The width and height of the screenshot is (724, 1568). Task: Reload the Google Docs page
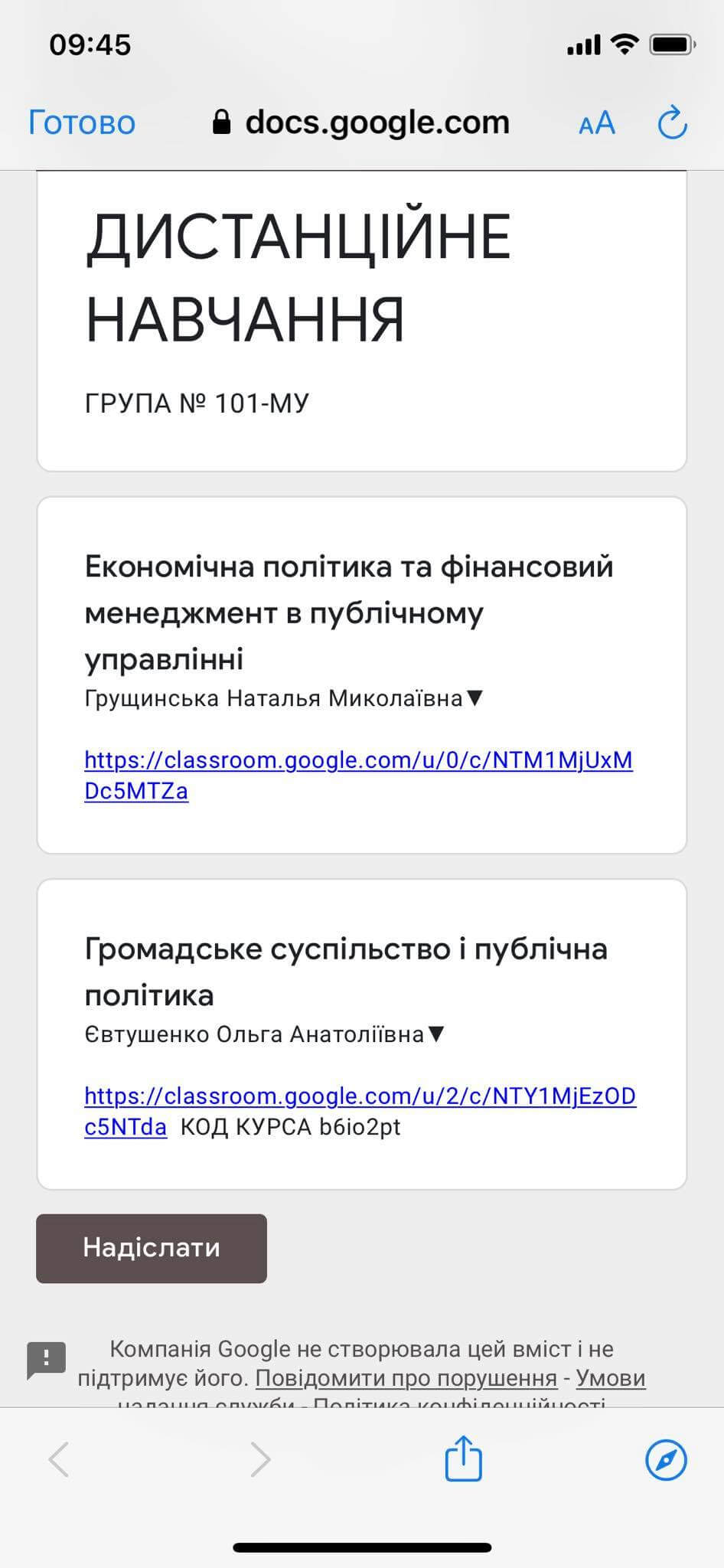click(x=673, y=123)
